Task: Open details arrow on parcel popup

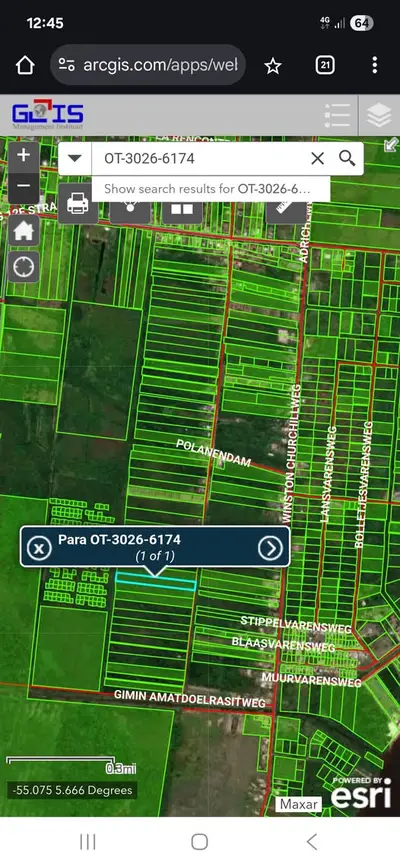Action: (x=270, y=548)
